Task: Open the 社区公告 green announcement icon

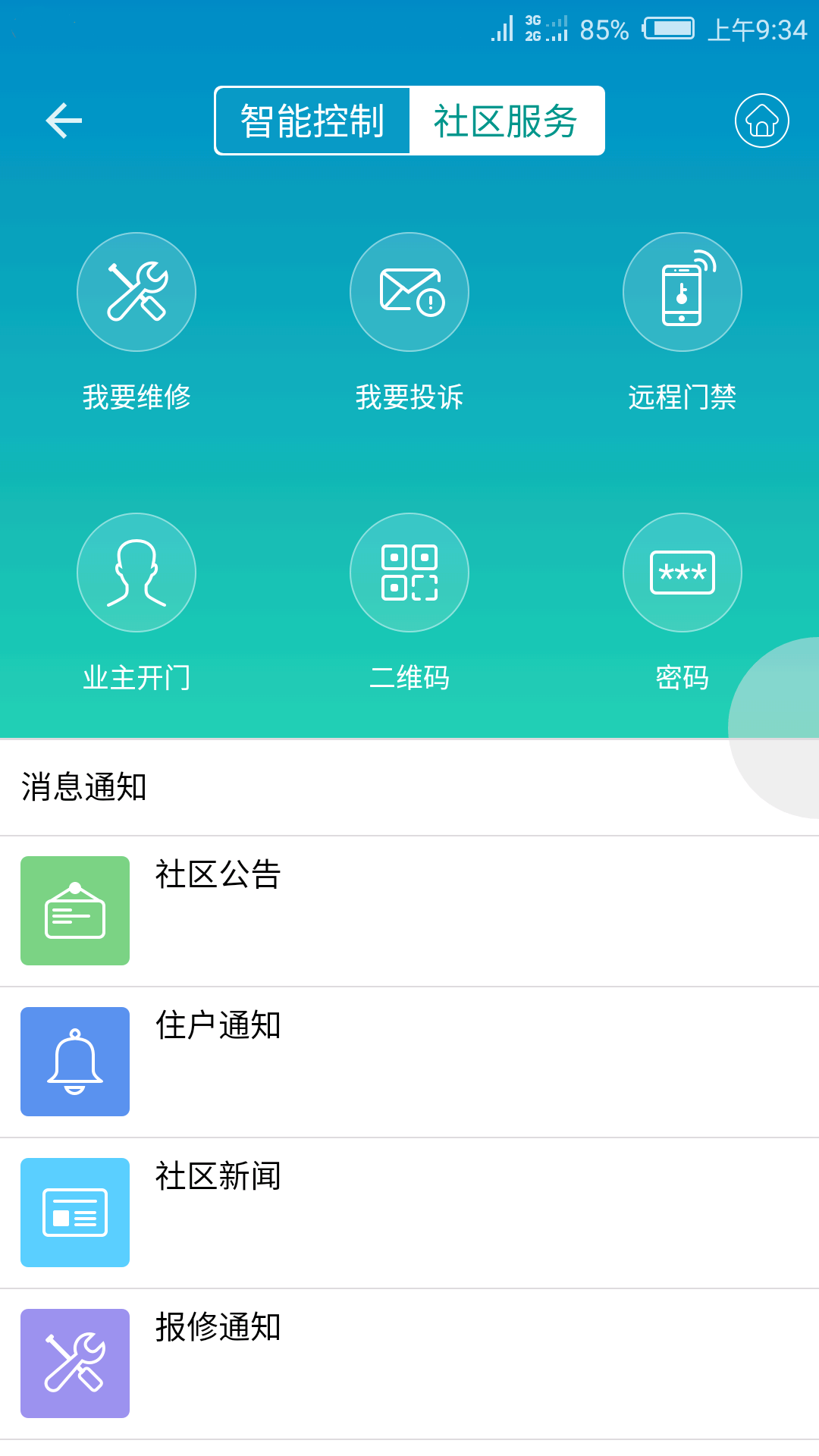Action: point(74,911)
